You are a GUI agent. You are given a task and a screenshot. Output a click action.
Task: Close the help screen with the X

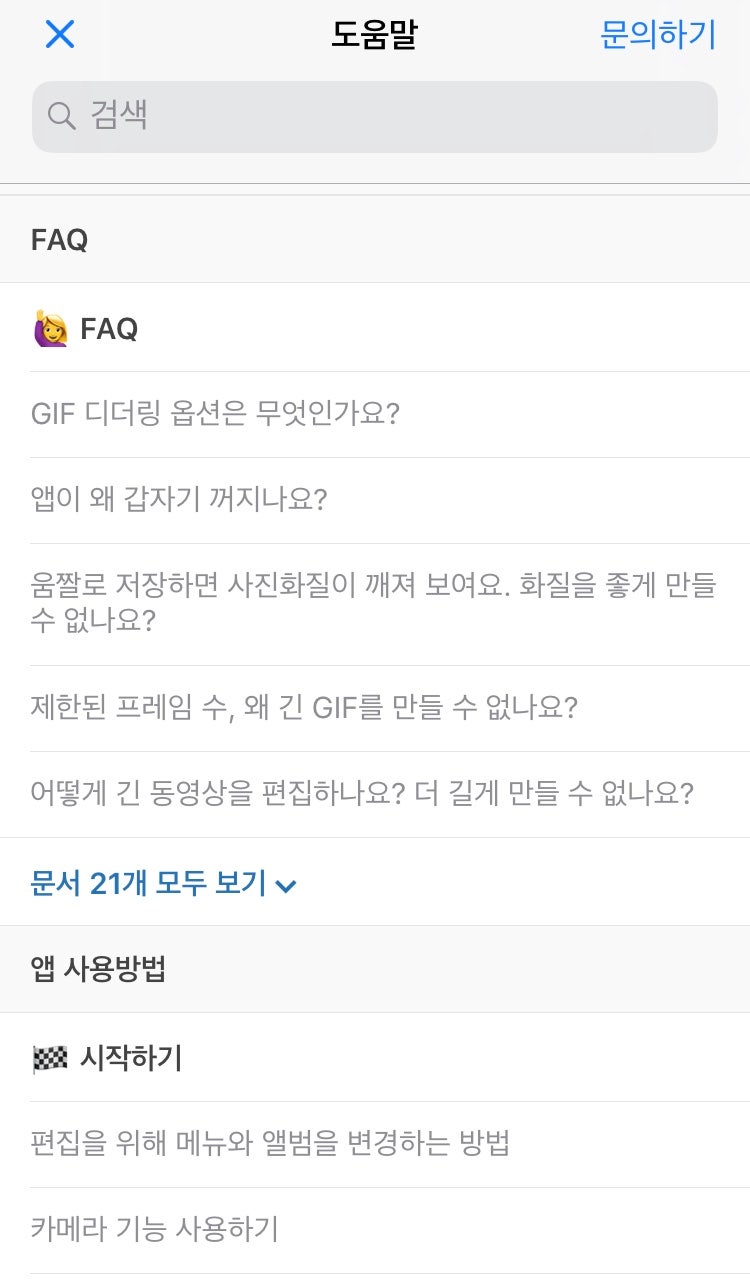60,35
